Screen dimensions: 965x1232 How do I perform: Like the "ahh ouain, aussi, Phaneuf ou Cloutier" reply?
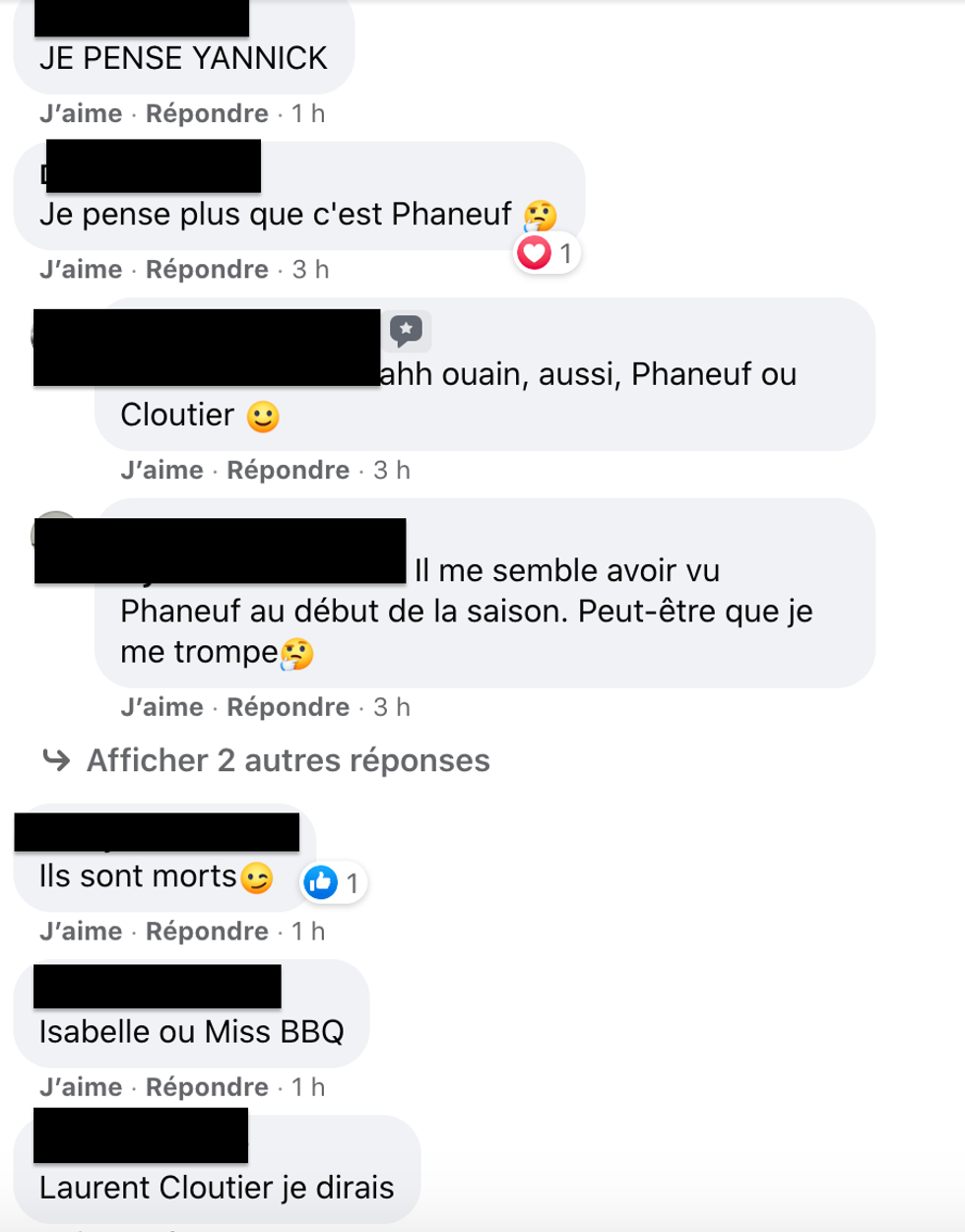[x=161, y=471]
